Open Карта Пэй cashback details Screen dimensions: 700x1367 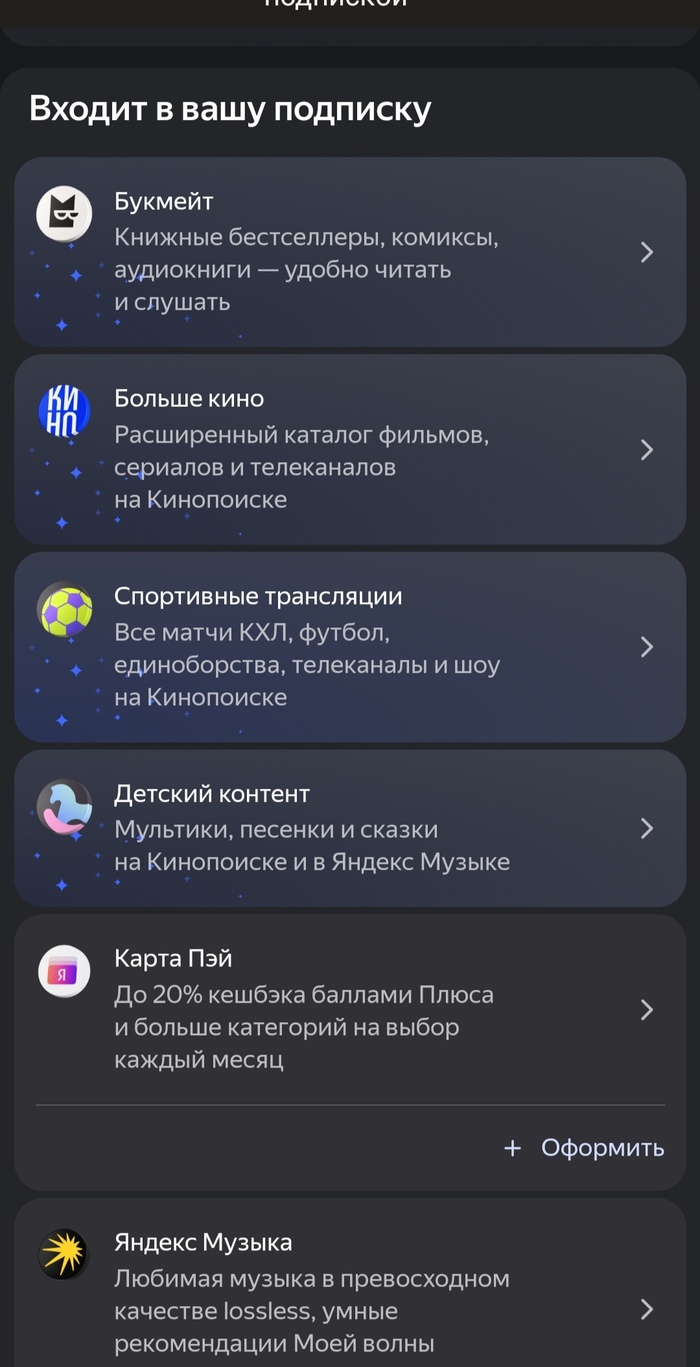350,1009
